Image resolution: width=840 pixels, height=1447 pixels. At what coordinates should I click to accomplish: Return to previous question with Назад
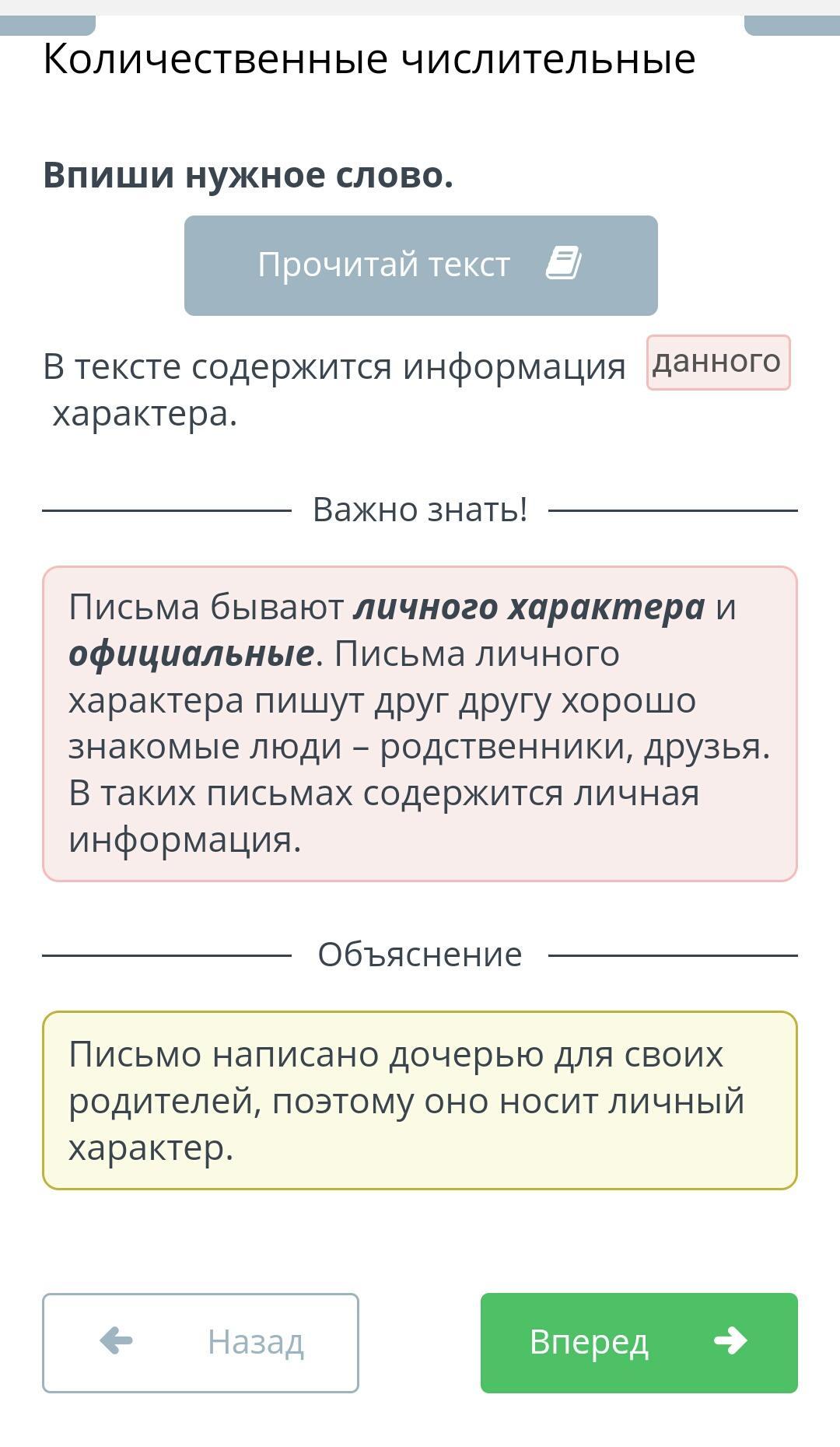click(x=201, y=1343)
